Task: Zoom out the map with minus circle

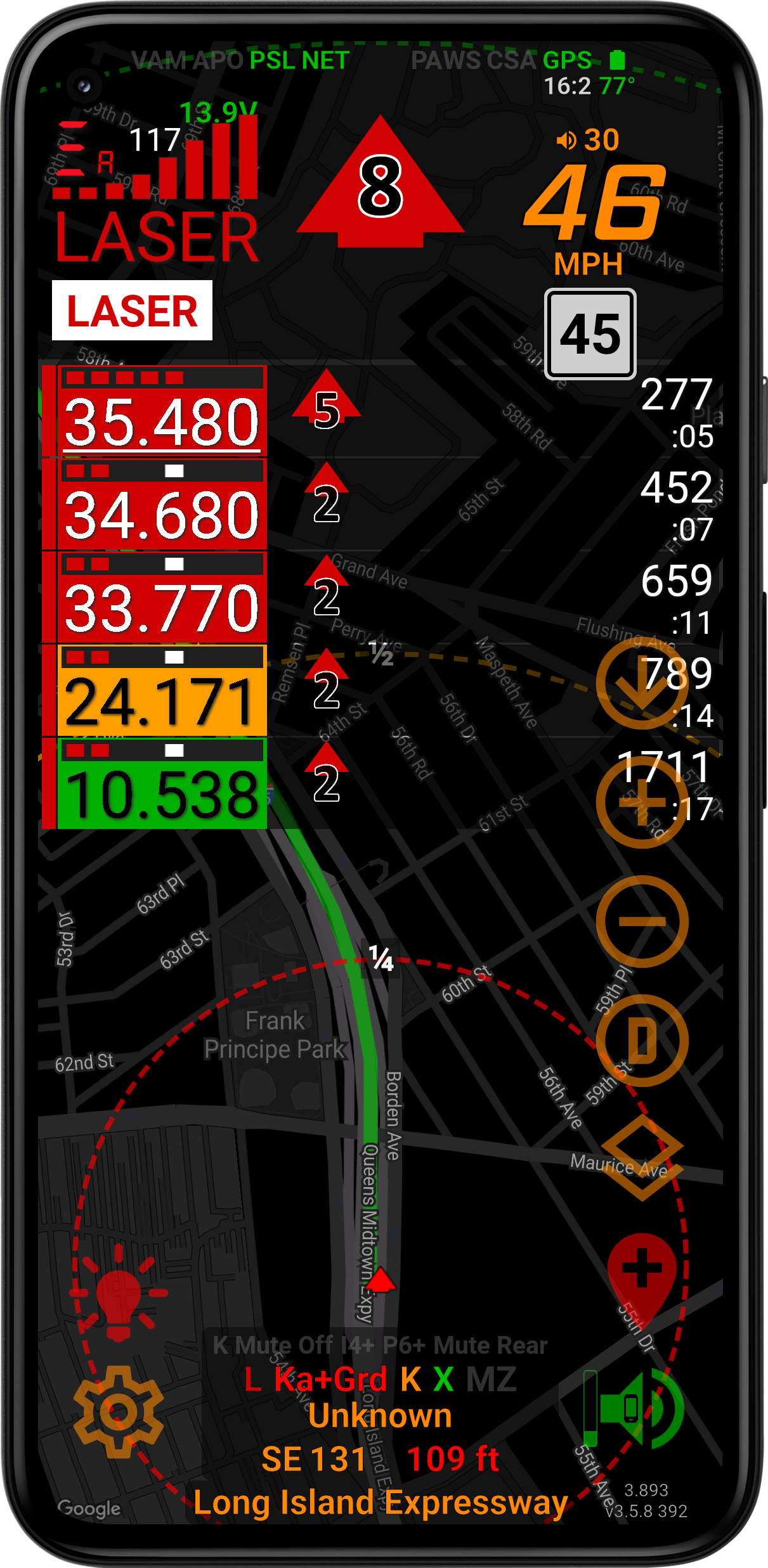Action: coord(642,922)
